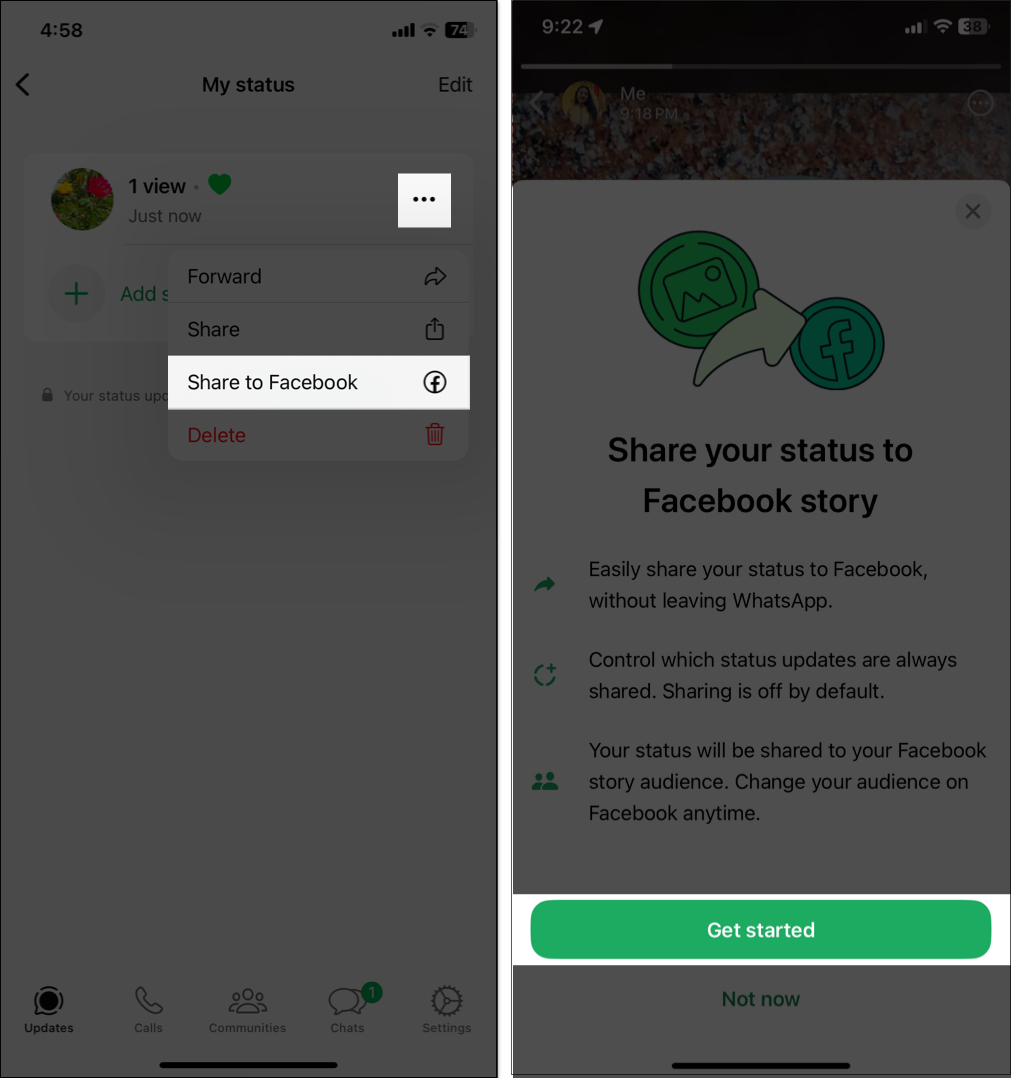The height and width of the screenshot is (1078, 1011).
Task: Go to the Chats tab
Action: 347,1009
